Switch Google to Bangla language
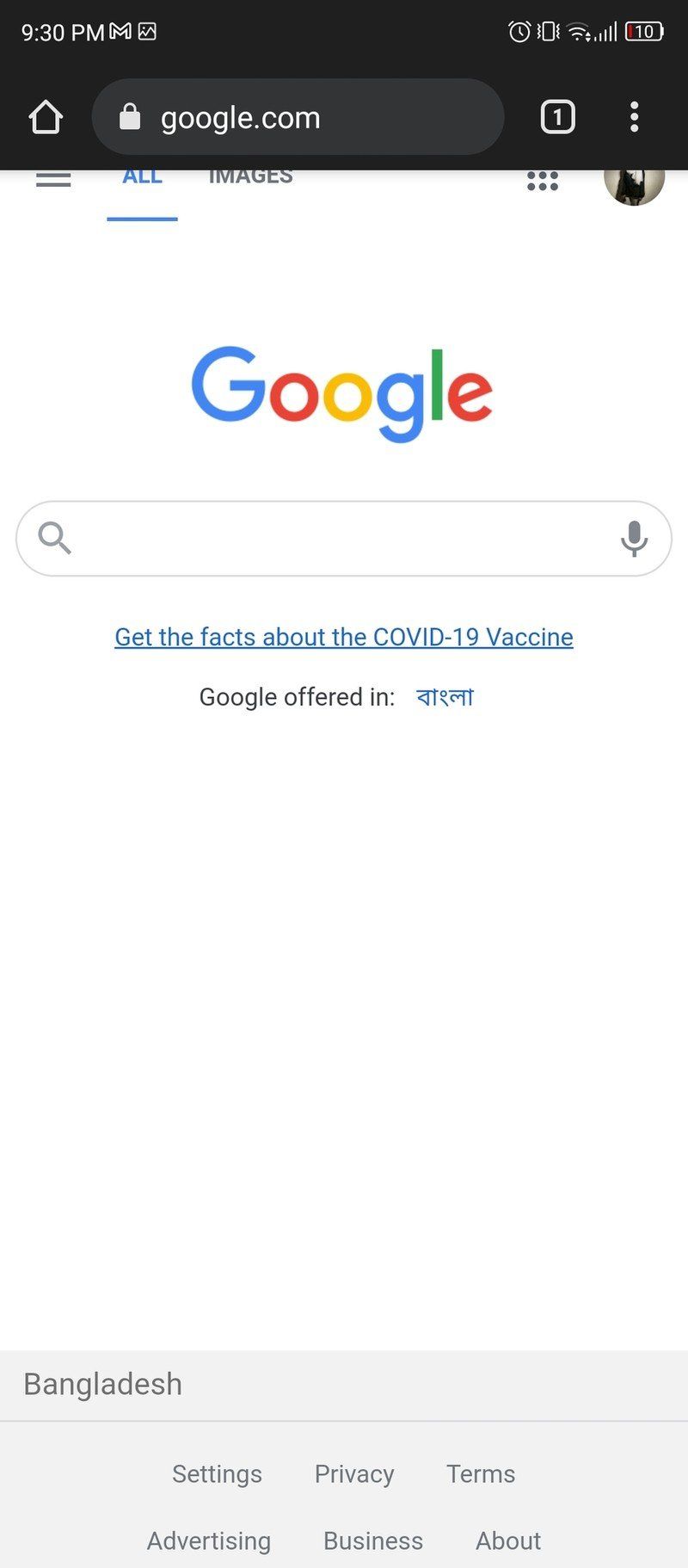 click(445, 697)
